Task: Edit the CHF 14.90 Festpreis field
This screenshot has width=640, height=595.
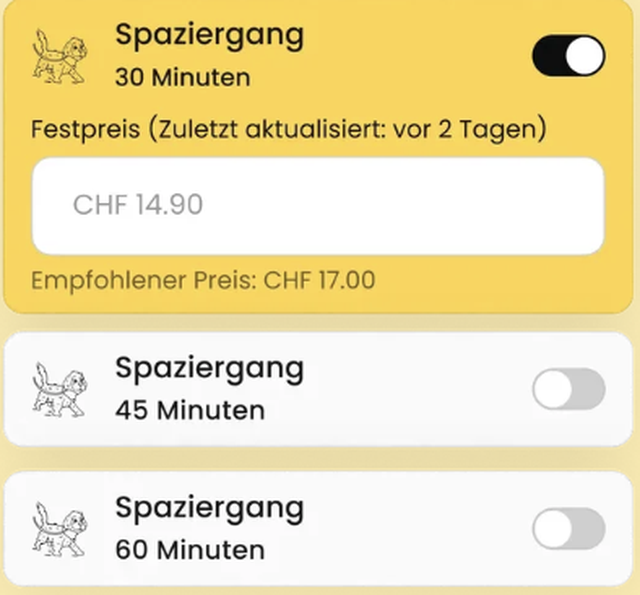Action: click(318, 206)
